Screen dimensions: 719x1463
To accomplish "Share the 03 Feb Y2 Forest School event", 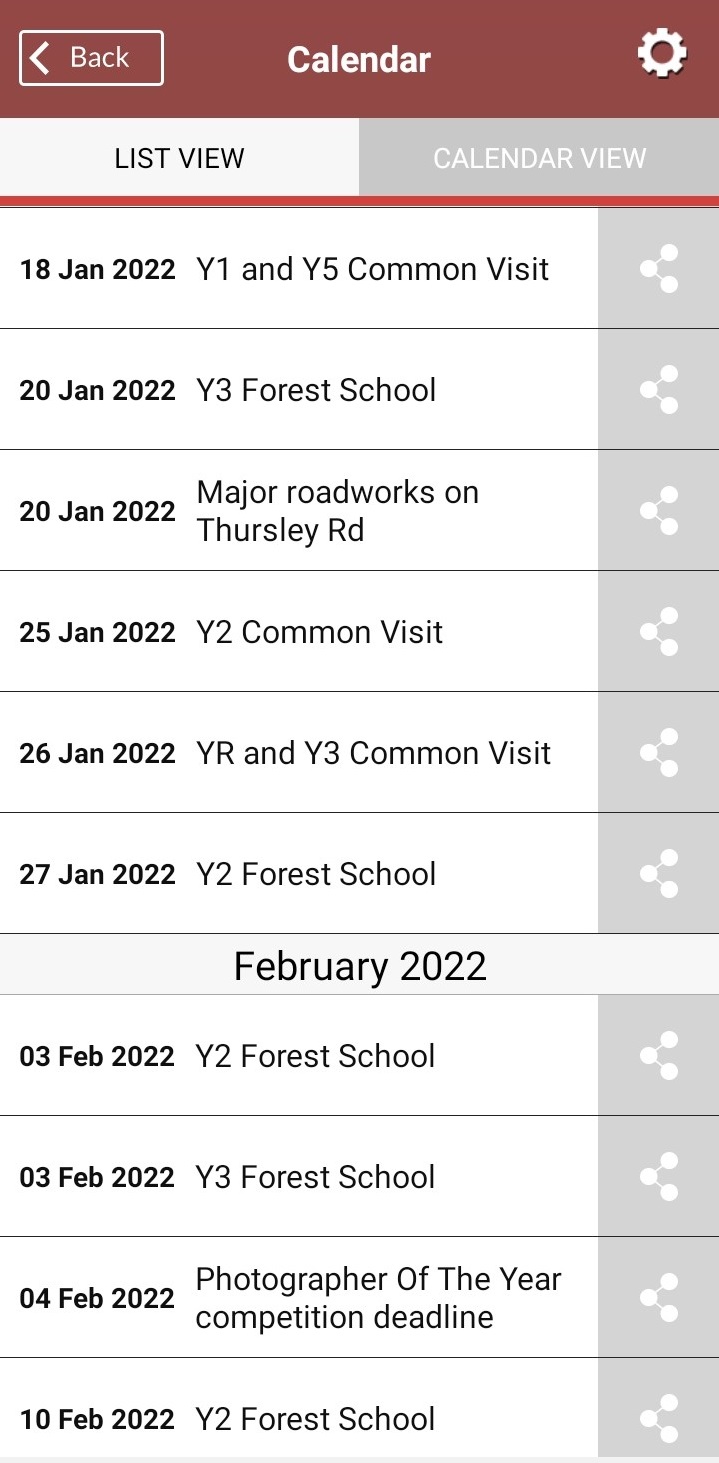I will (x=659, y=1056).
